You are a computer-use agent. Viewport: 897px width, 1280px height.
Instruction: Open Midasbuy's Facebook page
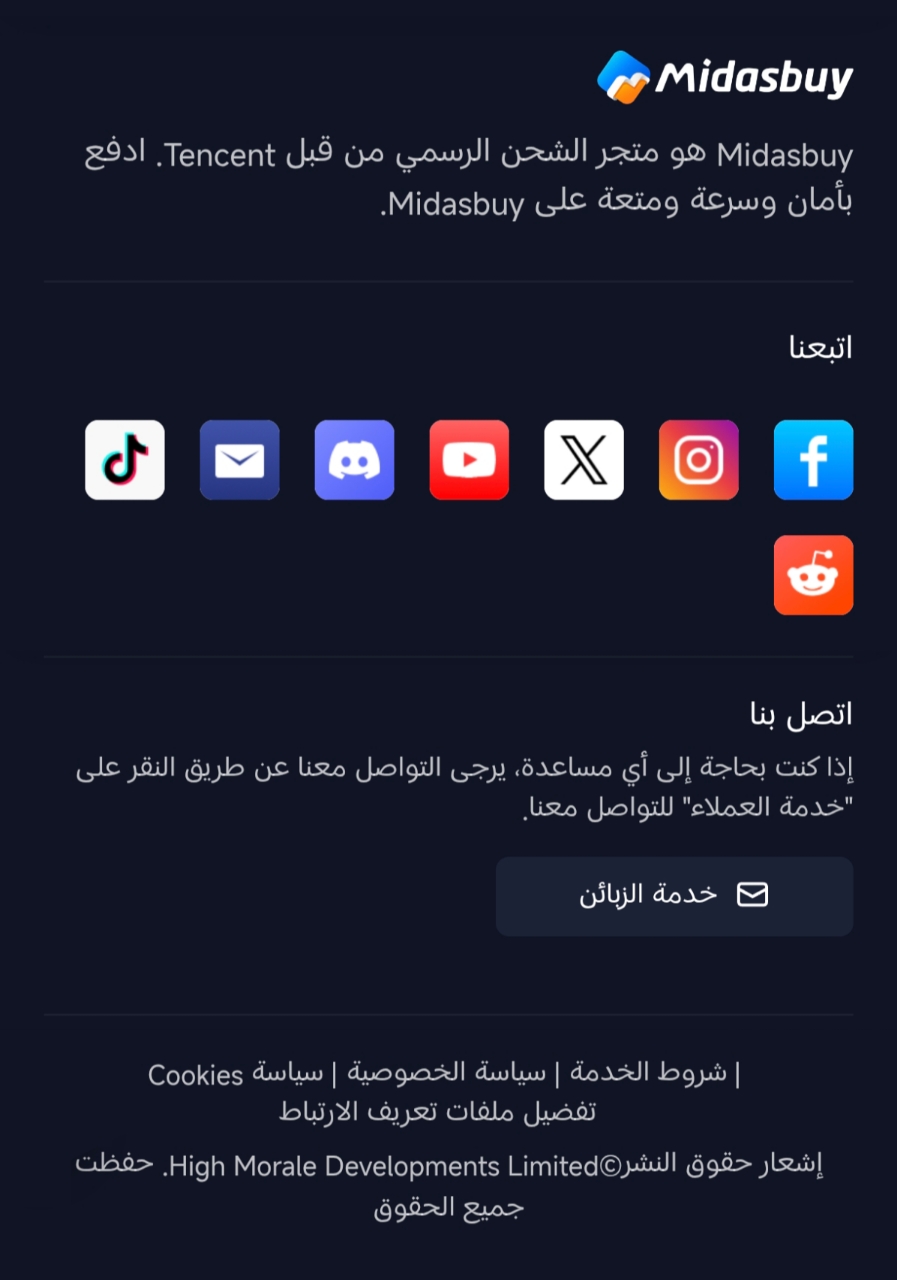[813, 460]
